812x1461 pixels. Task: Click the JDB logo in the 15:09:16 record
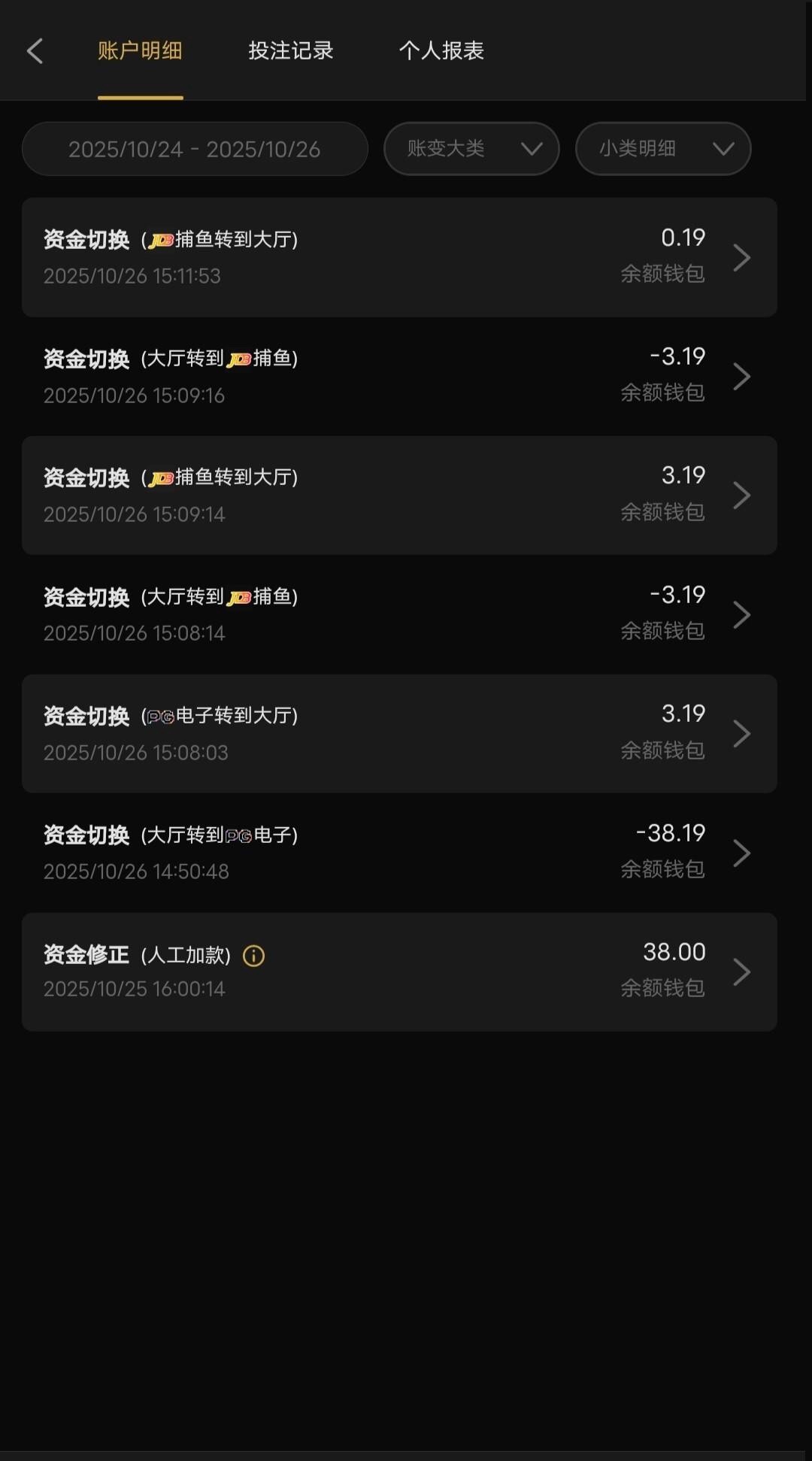[239, 360]
